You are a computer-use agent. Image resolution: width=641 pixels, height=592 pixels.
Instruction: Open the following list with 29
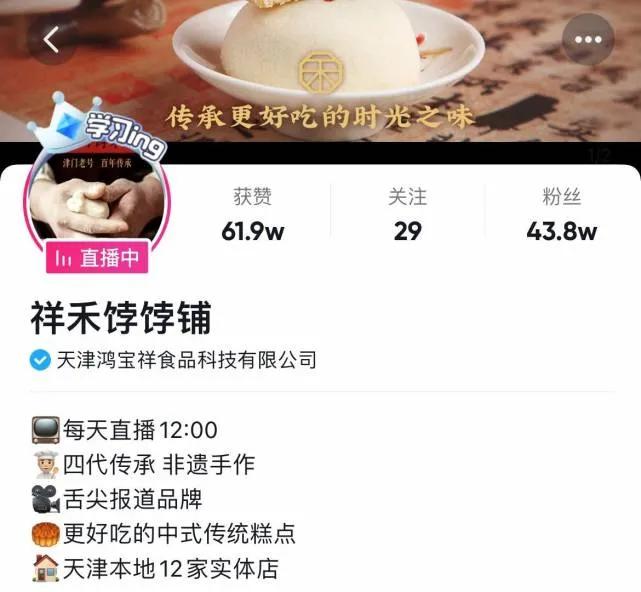[x=407, y=216]
